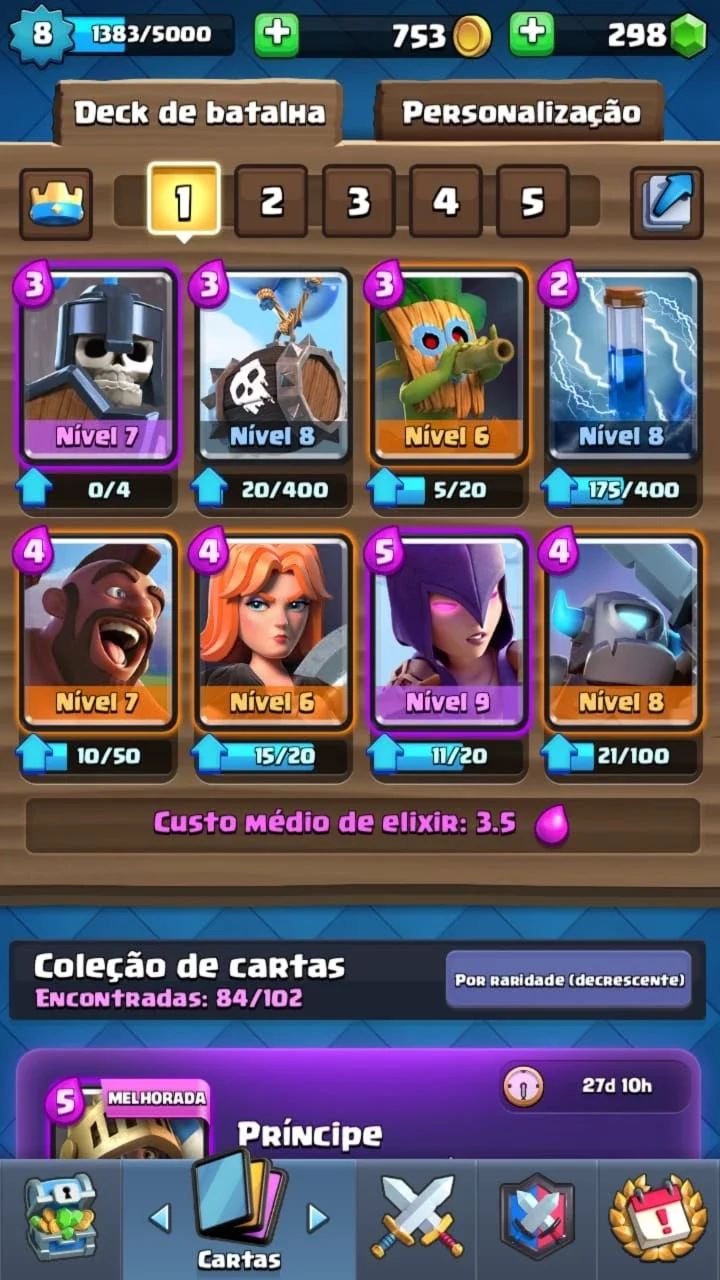The height and width of the screenshot is (1280, 720).
Task: Select the Mini P.E.K.K.A card
Action: [622, 632]
